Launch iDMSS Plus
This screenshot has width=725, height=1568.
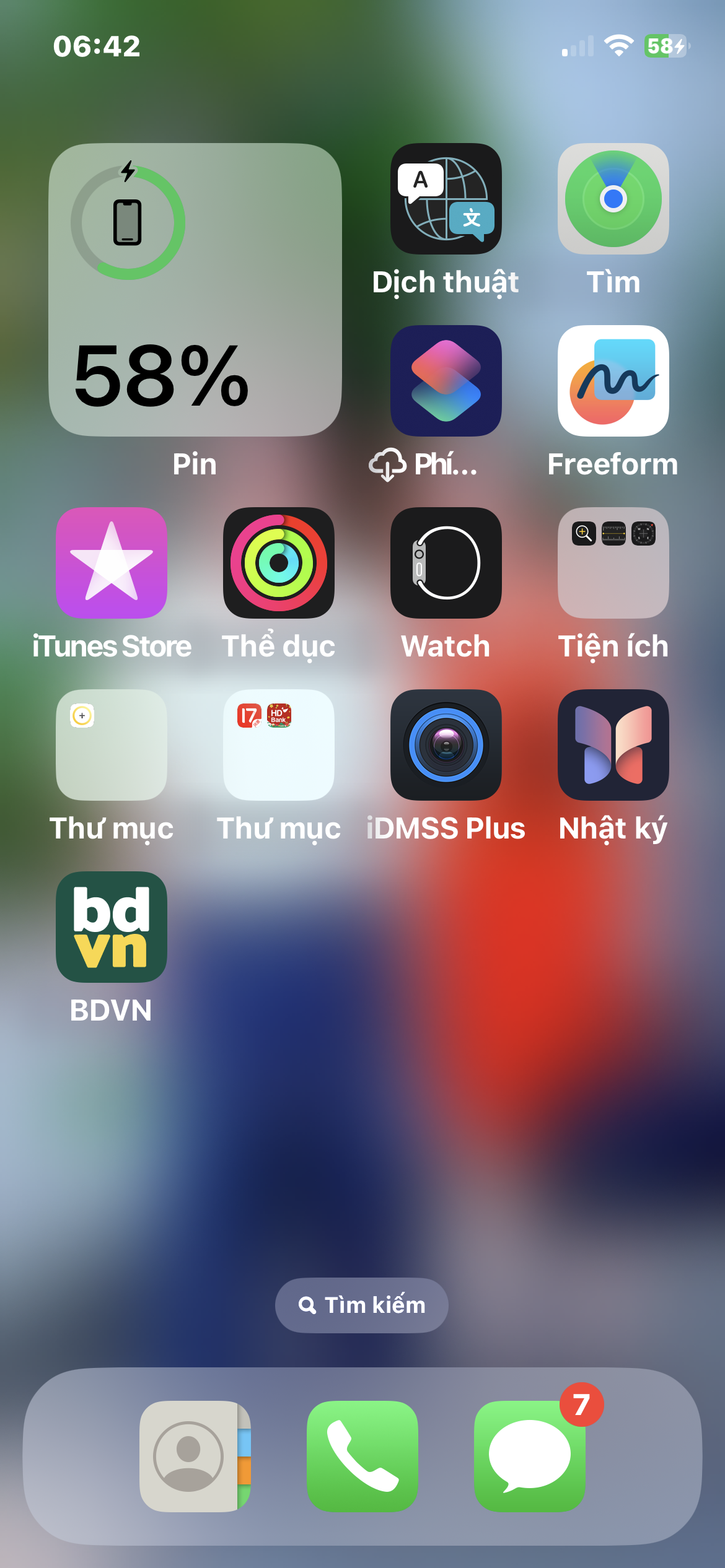tap(446, 745)
